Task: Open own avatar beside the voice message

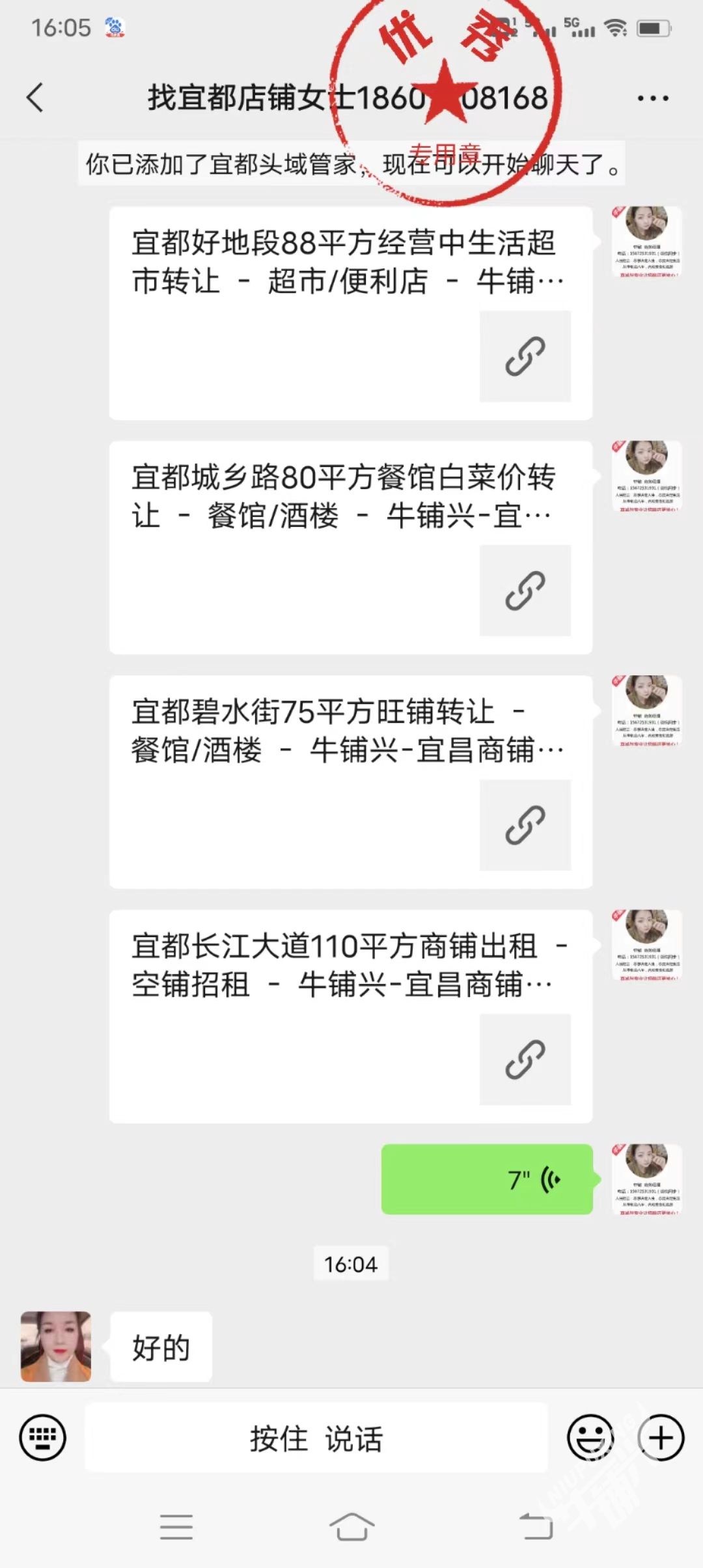Action: pyautogui.click(x=646, y=1179)
